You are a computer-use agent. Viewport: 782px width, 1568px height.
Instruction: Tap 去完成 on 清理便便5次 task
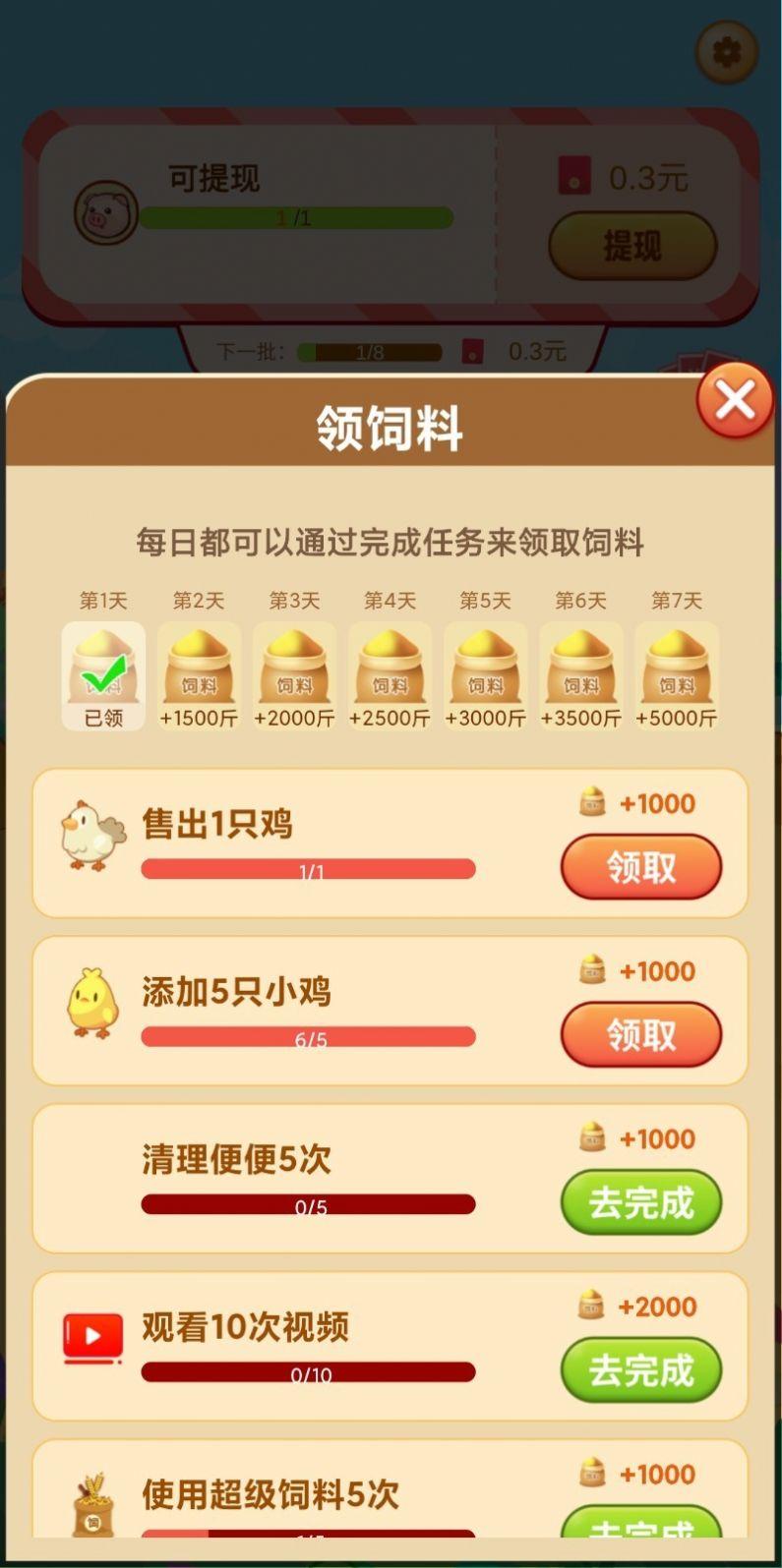pyautogui.click(x=641, y=1203)
